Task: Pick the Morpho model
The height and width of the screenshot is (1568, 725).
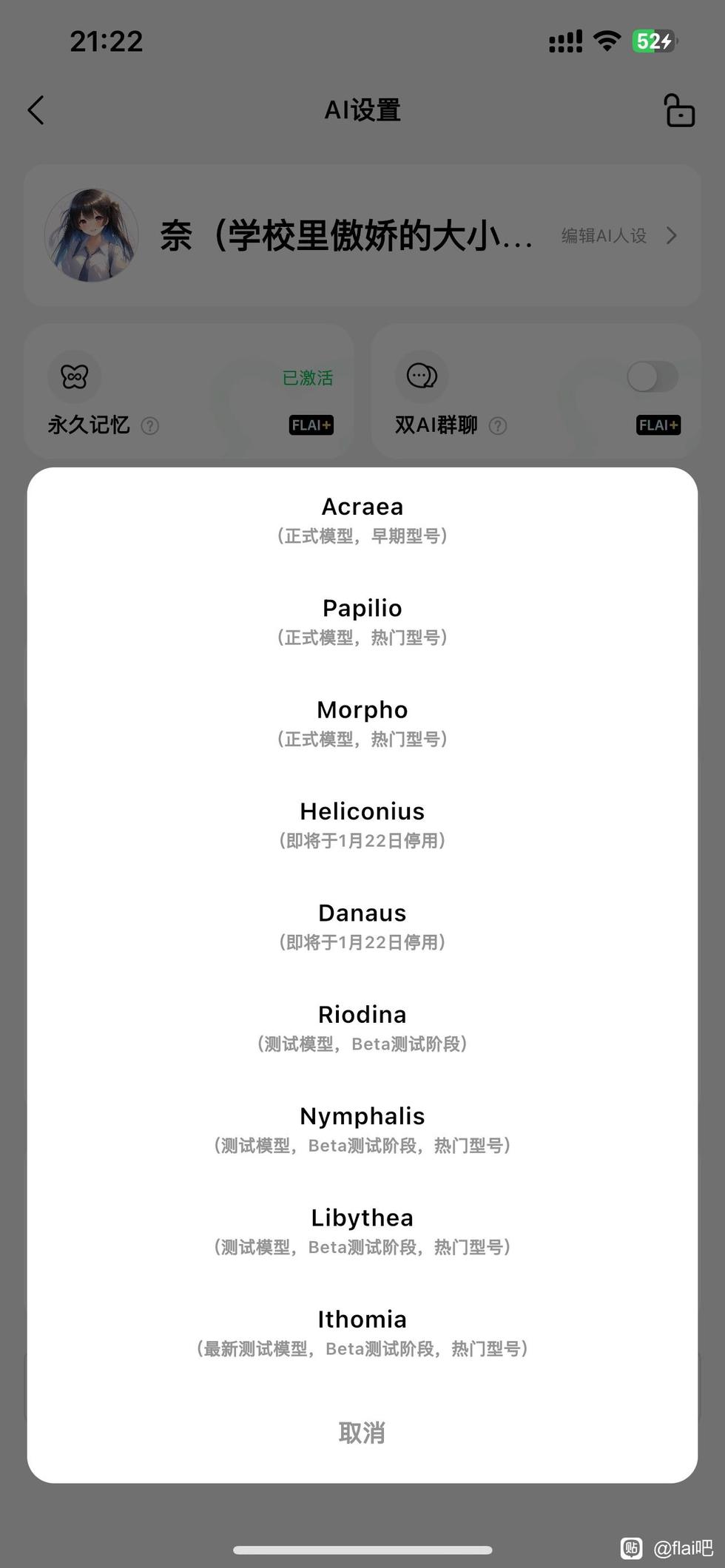Action: [362, 722]
